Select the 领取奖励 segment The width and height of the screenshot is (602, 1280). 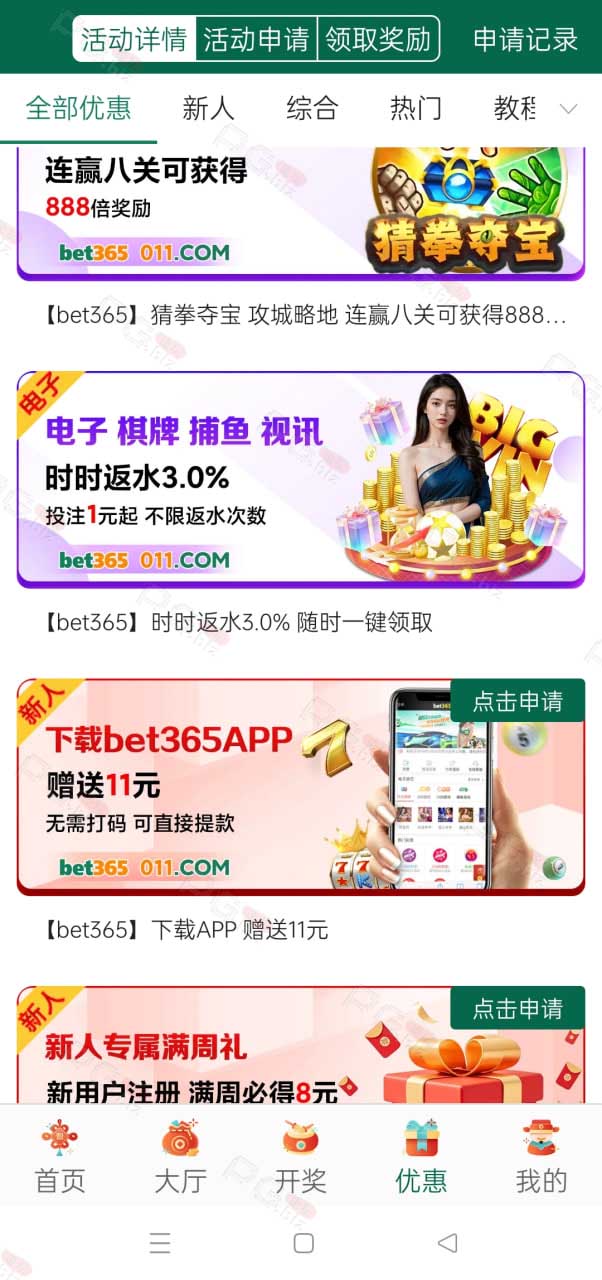click(378, 39)
